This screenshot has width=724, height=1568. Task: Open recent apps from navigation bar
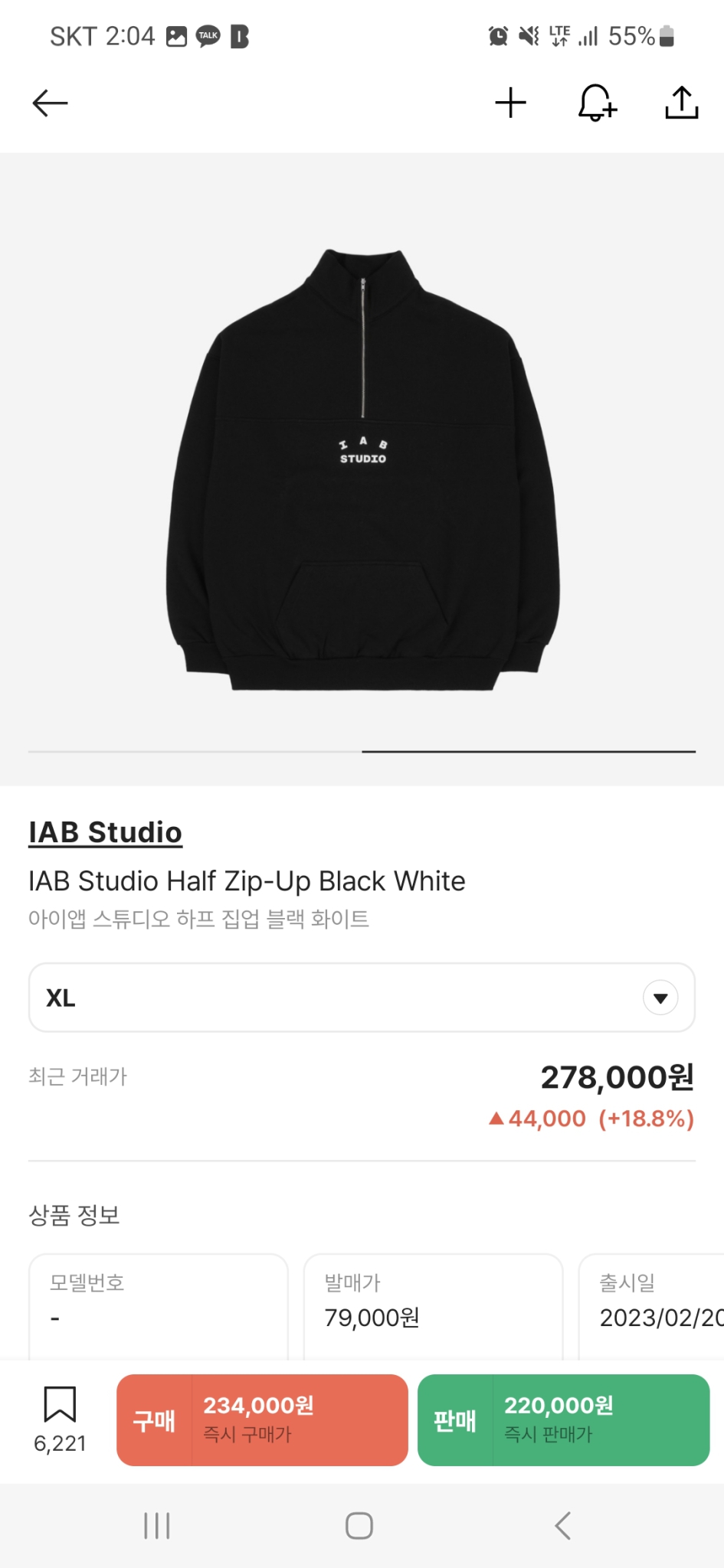tap(157, 1525)
